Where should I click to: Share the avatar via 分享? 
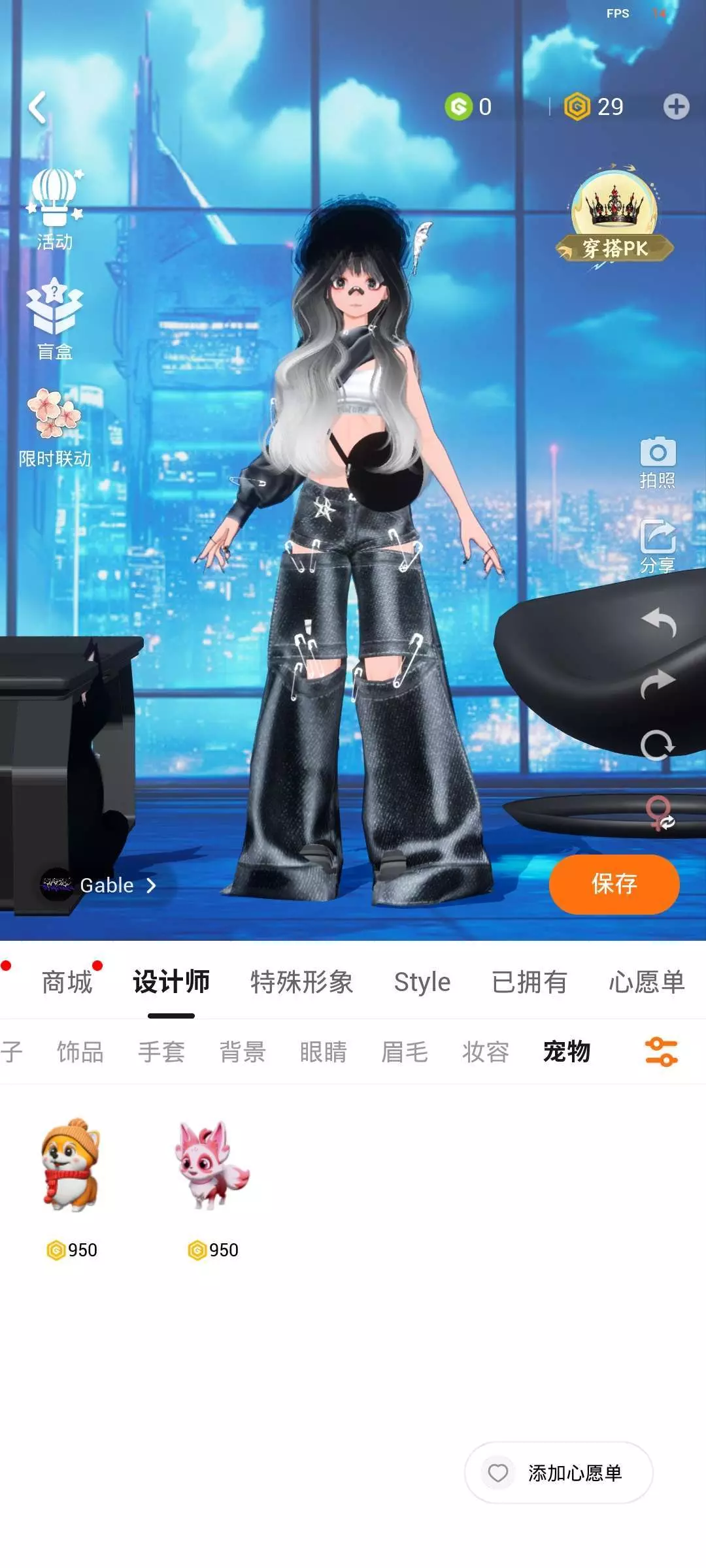point(658,546)
